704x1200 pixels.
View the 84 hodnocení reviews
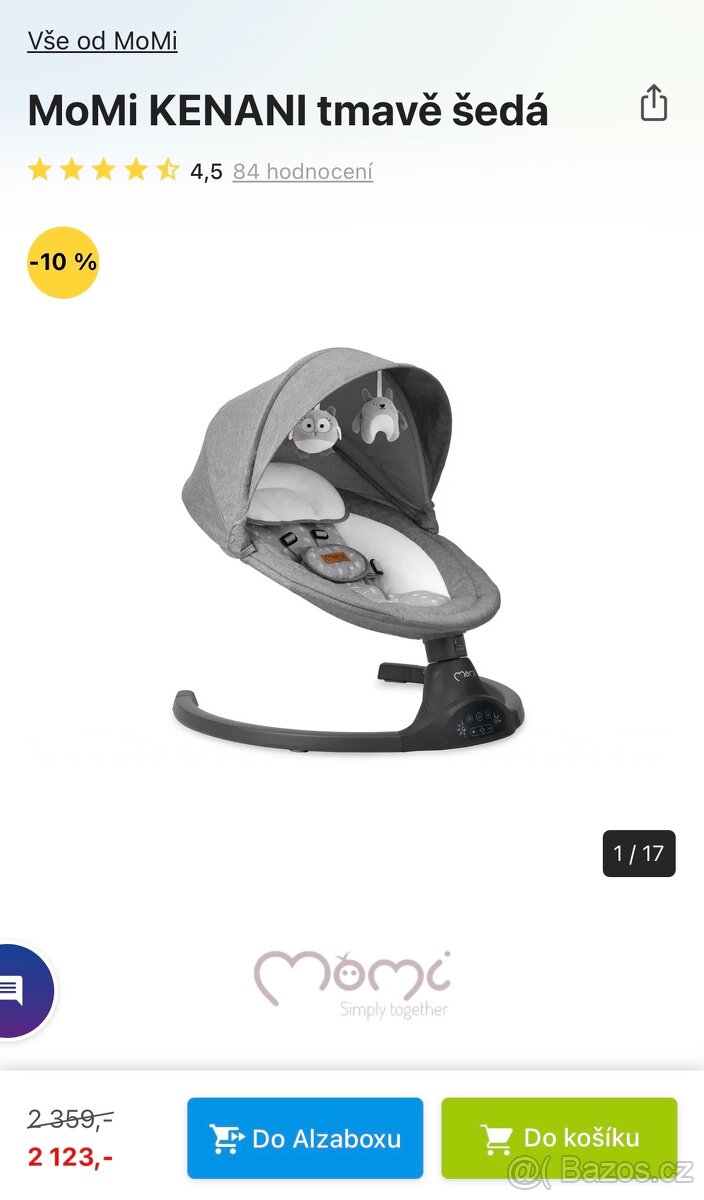[302, 172]
